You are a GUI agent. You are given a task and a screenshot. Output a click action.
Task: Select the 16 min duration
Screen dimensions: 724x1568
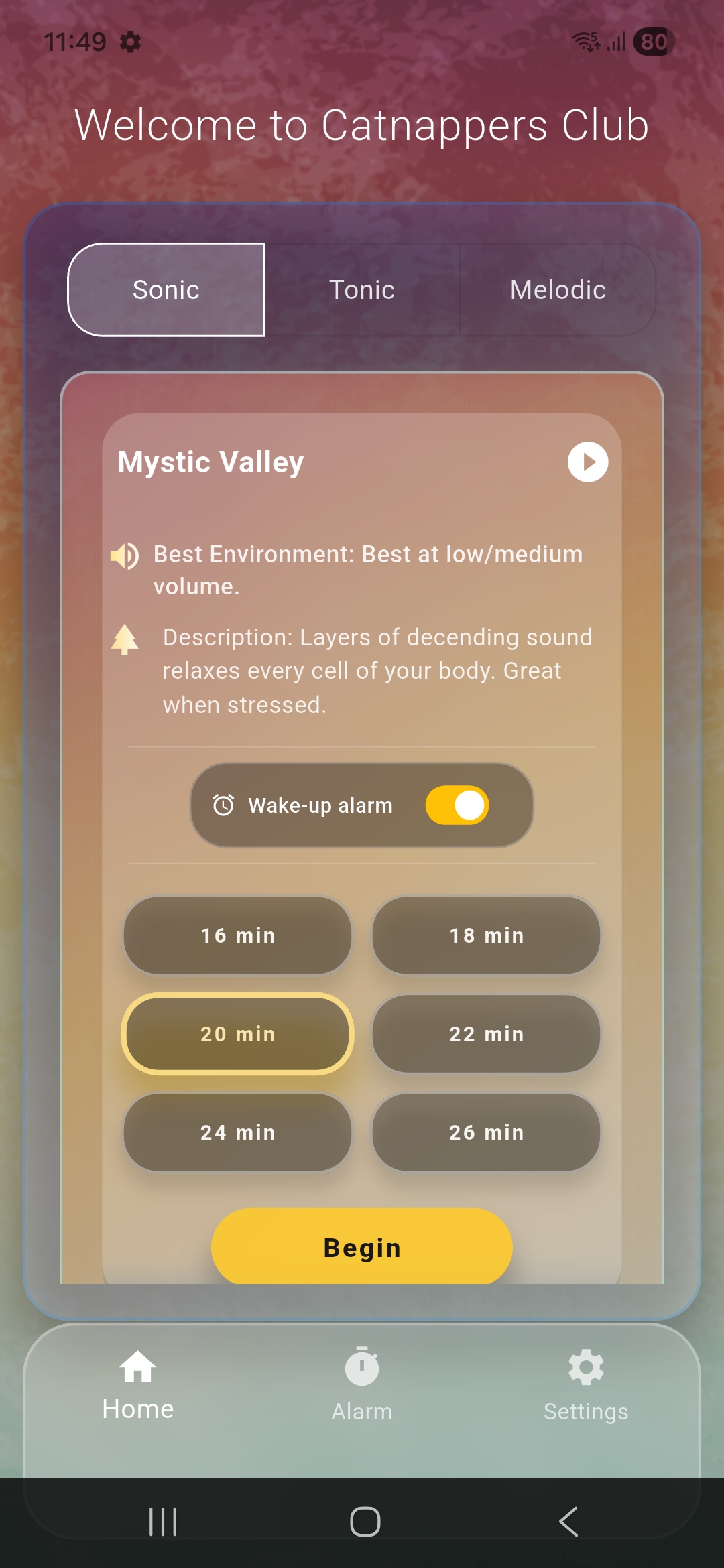coord(238,935)
